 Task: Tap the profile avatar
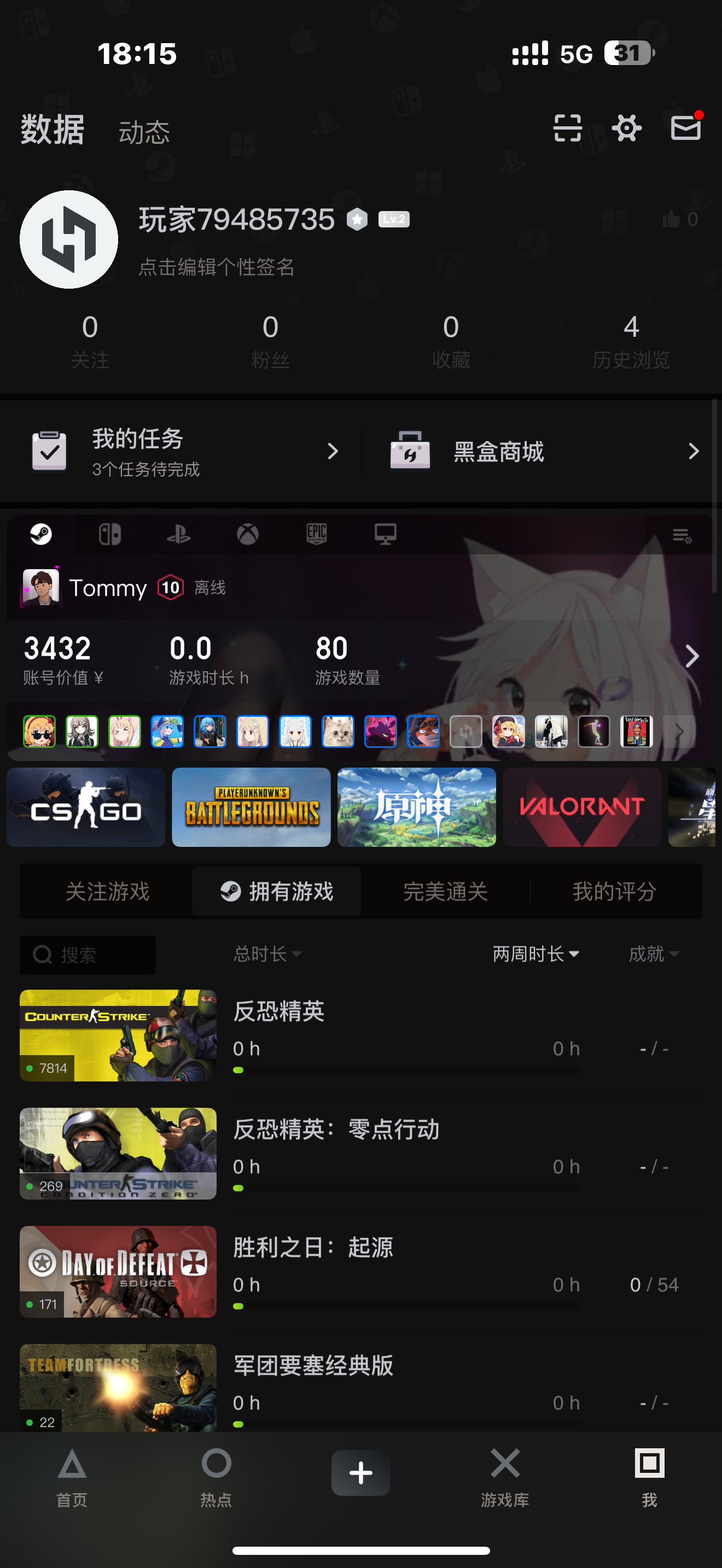click(x=69, y=239)
